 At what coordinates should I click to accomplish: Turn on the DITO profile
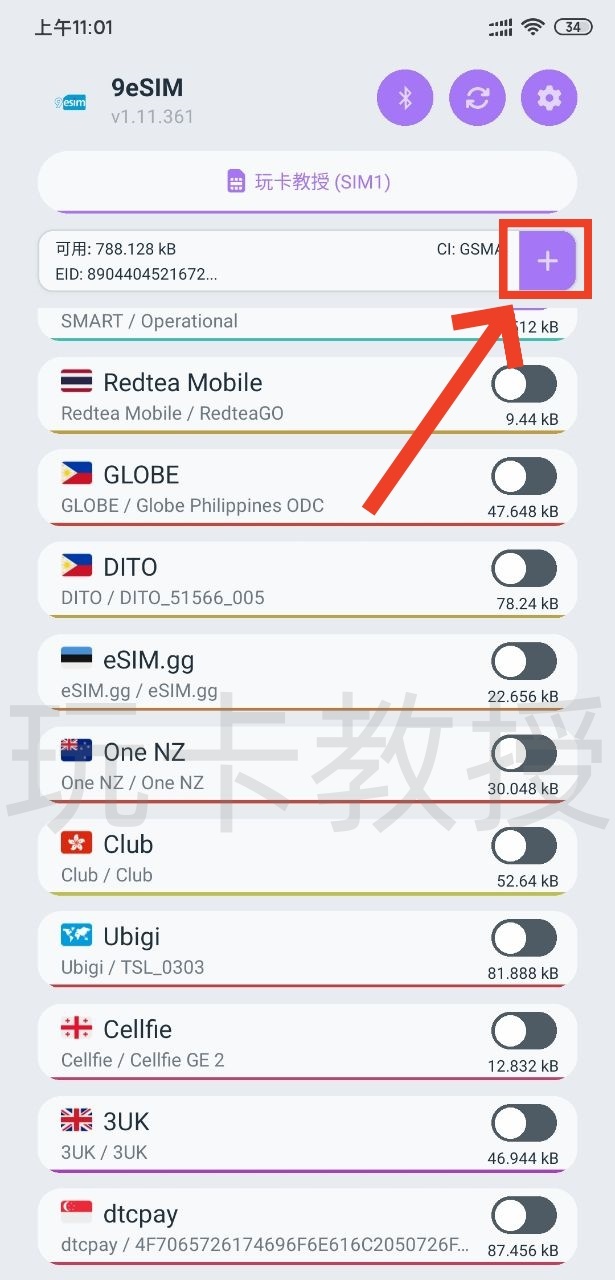tap(524, 569)
